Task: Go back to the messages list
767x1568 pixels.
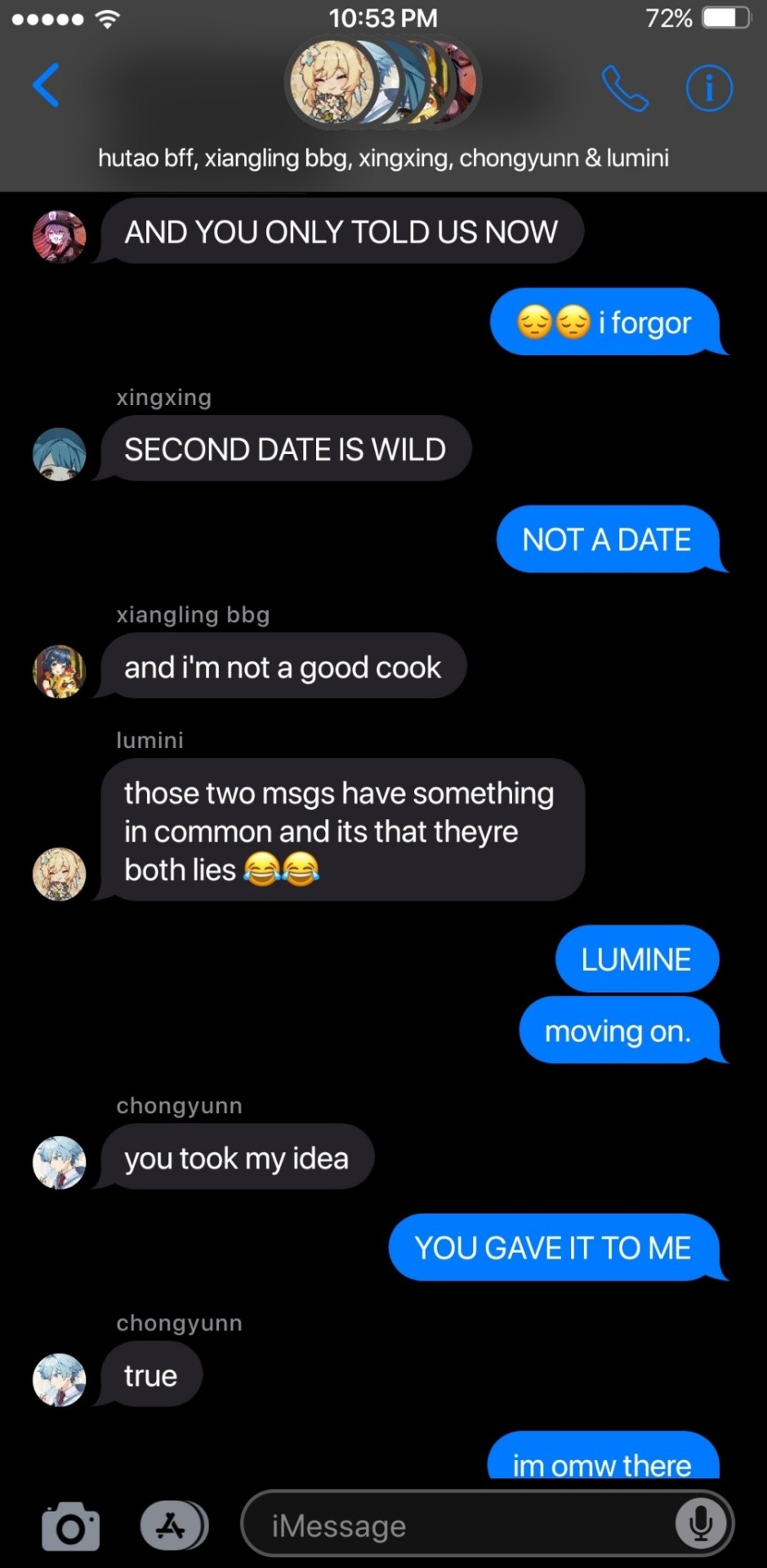Action: point(47,85)
